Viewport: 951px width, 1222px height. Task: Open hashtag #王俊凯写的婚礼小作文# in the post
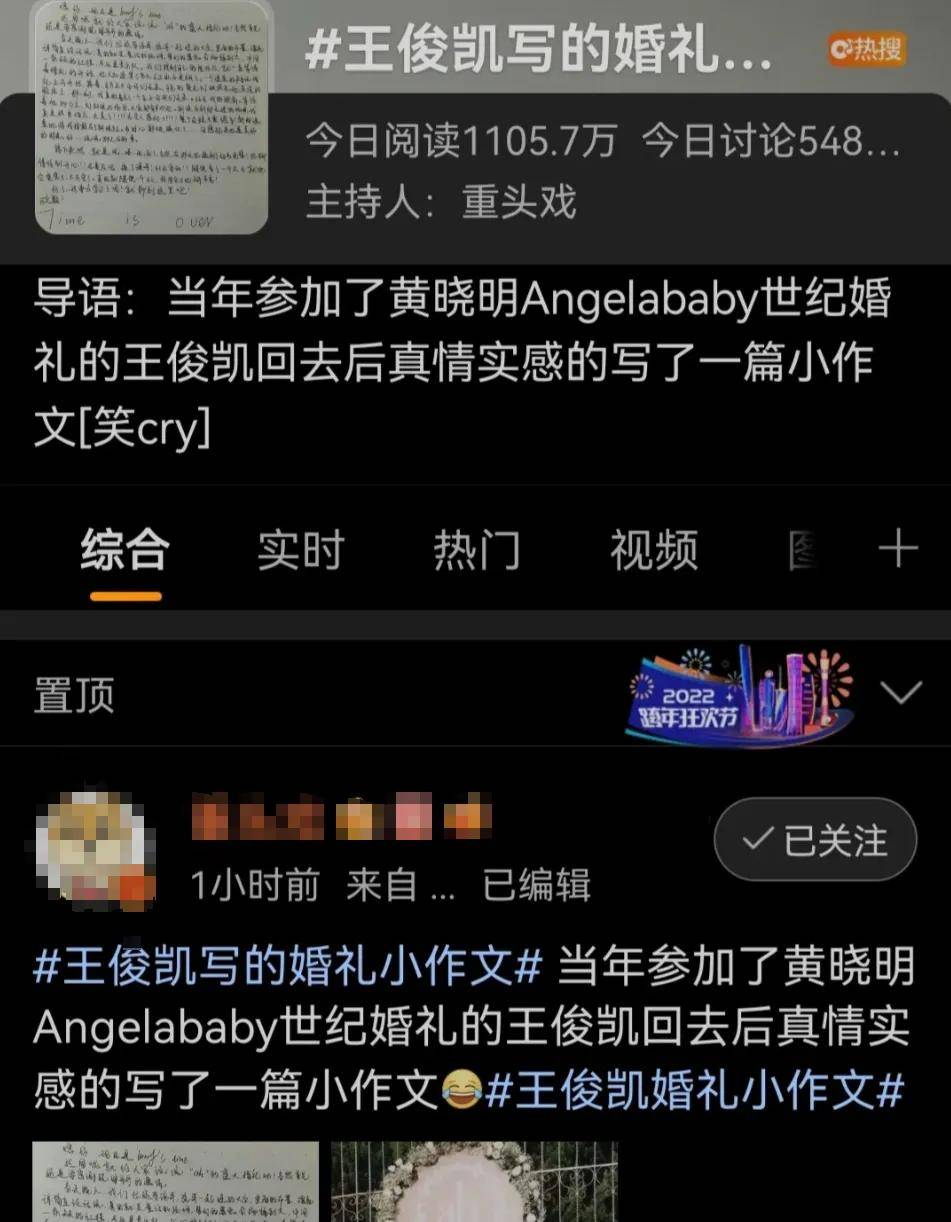[x=288, y=968]
